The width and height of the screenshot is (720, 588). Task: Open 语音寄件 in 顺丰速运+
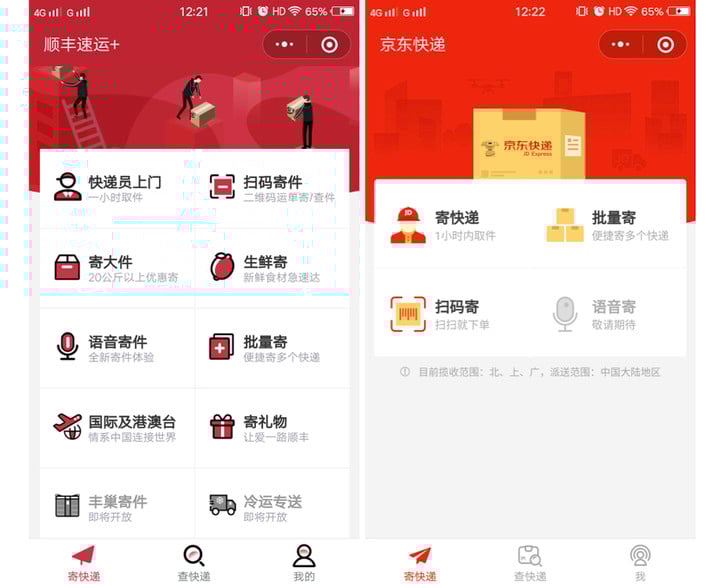point(115,347)
